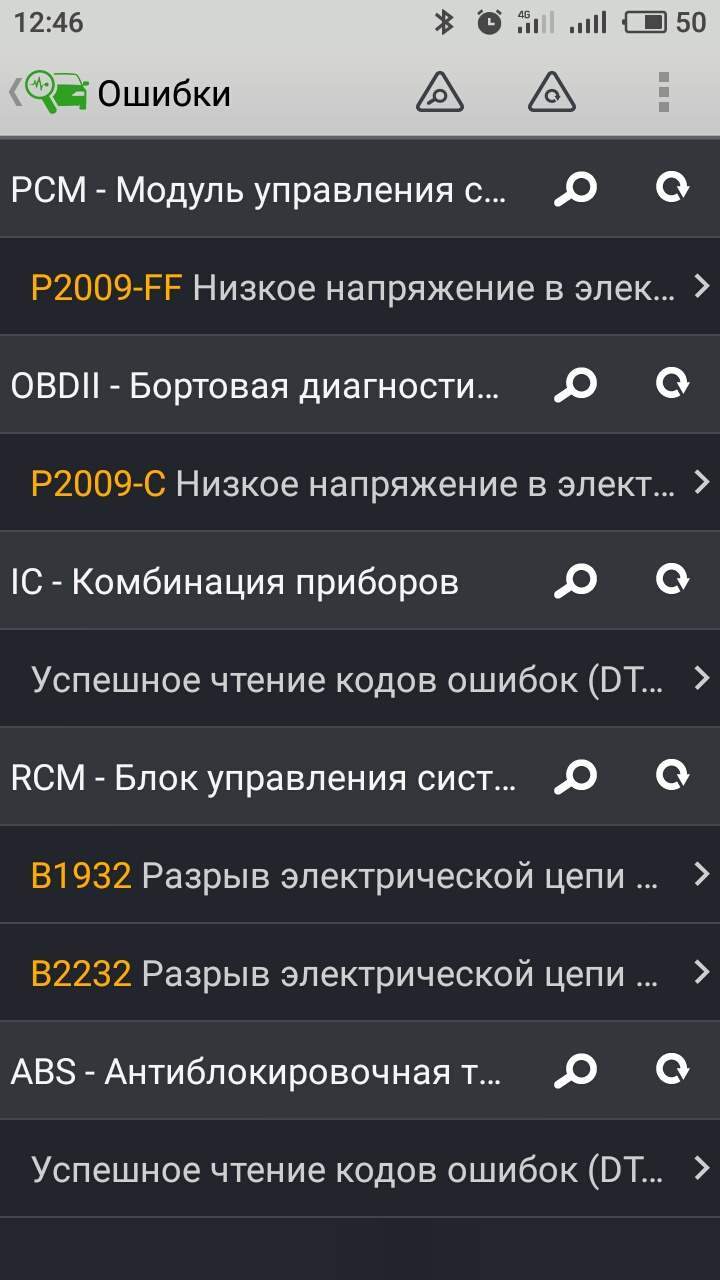
Task: Tap the refresh icon in the ABS row
Action: pos(673,1071)
